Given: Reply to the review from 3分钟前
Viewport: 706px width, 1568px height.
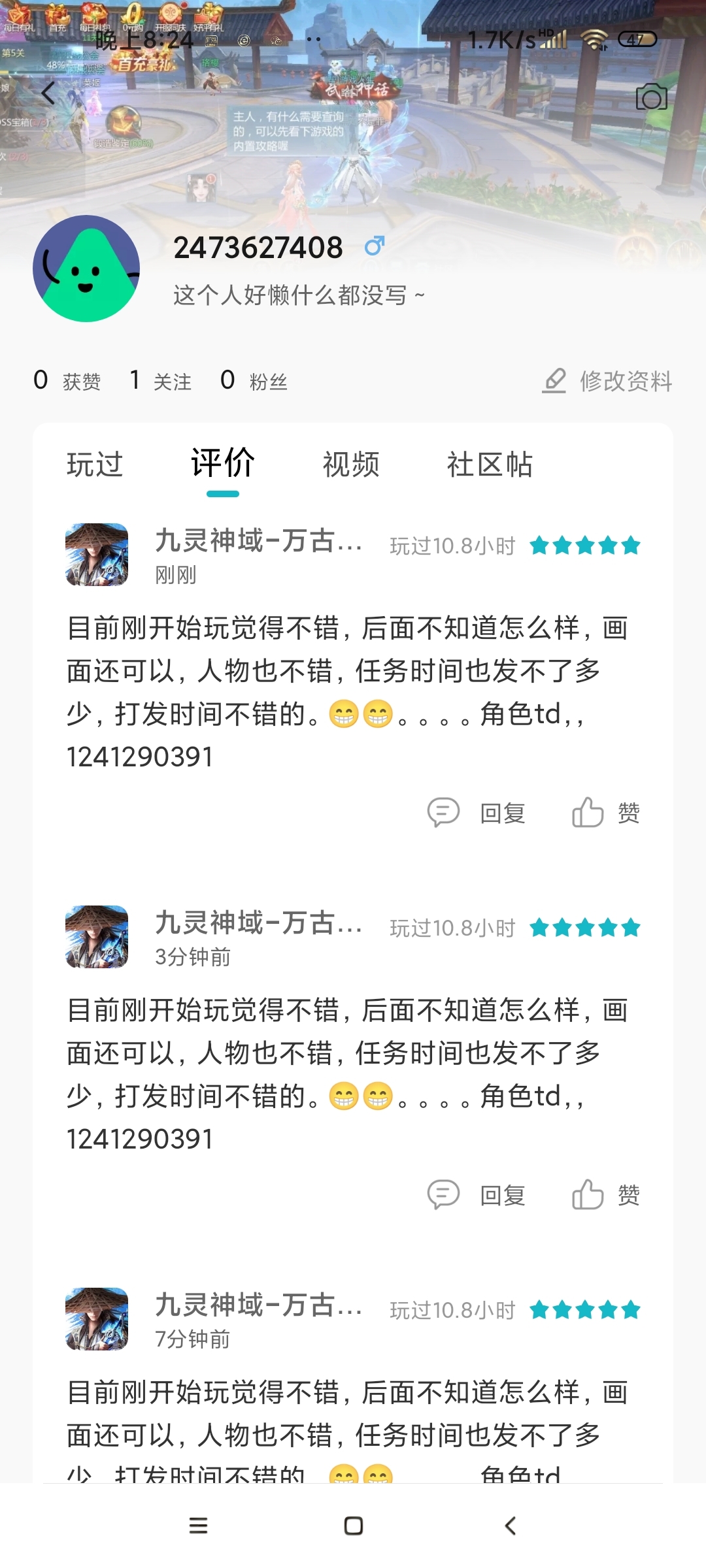Looking at the screenshot, I should coord(477,1195).
